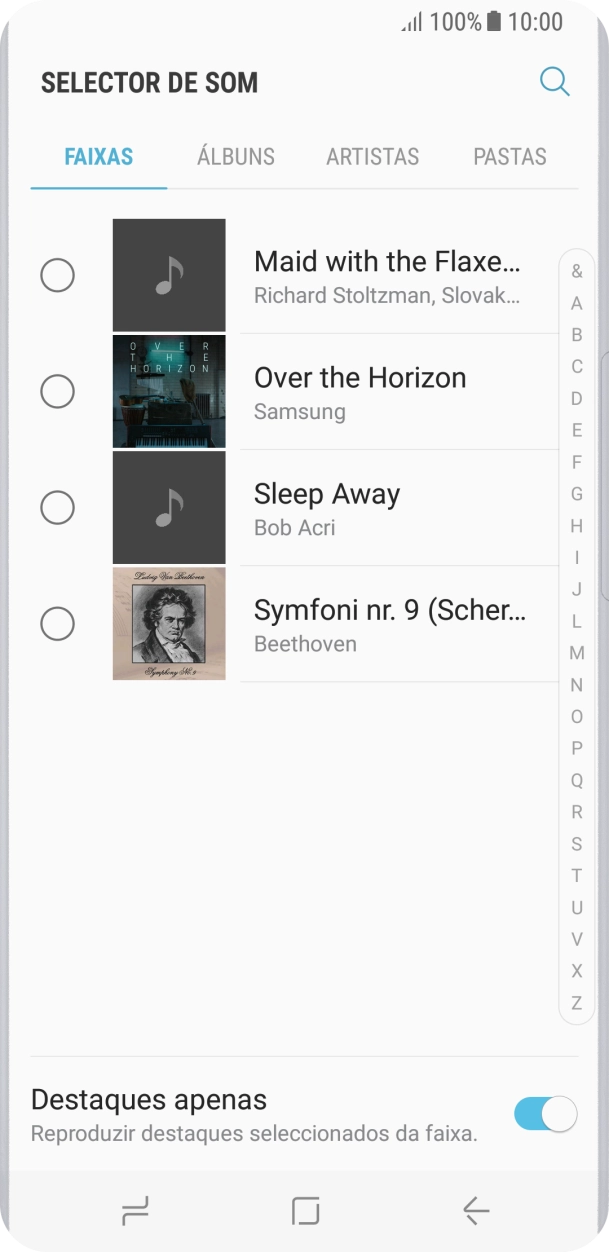Image resolution: width=609 pixels, height=1252 pixels.
Task: Jump to letter M in the index
Action: (x=576, y=653)
